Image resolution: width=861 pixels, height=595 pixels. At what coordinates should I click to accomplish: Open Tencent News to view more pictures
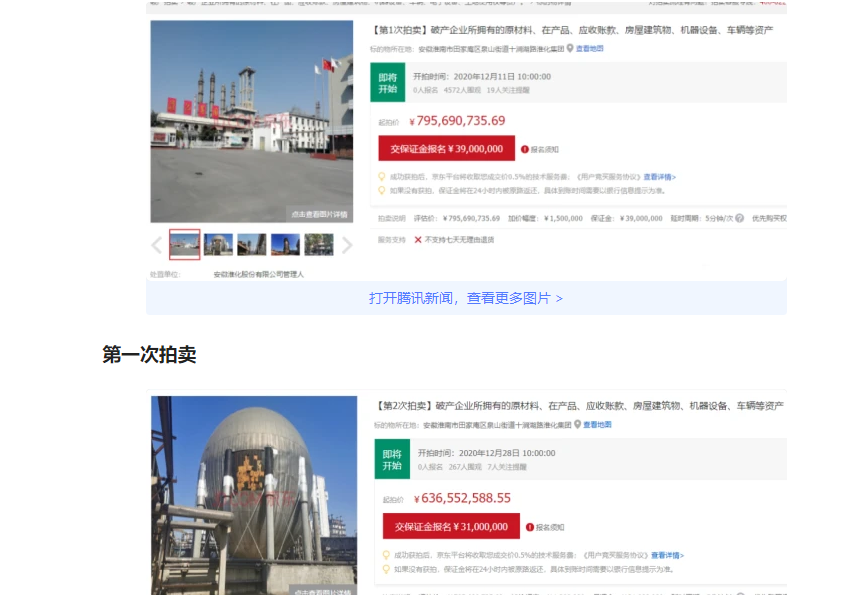[x=466, y=298]
